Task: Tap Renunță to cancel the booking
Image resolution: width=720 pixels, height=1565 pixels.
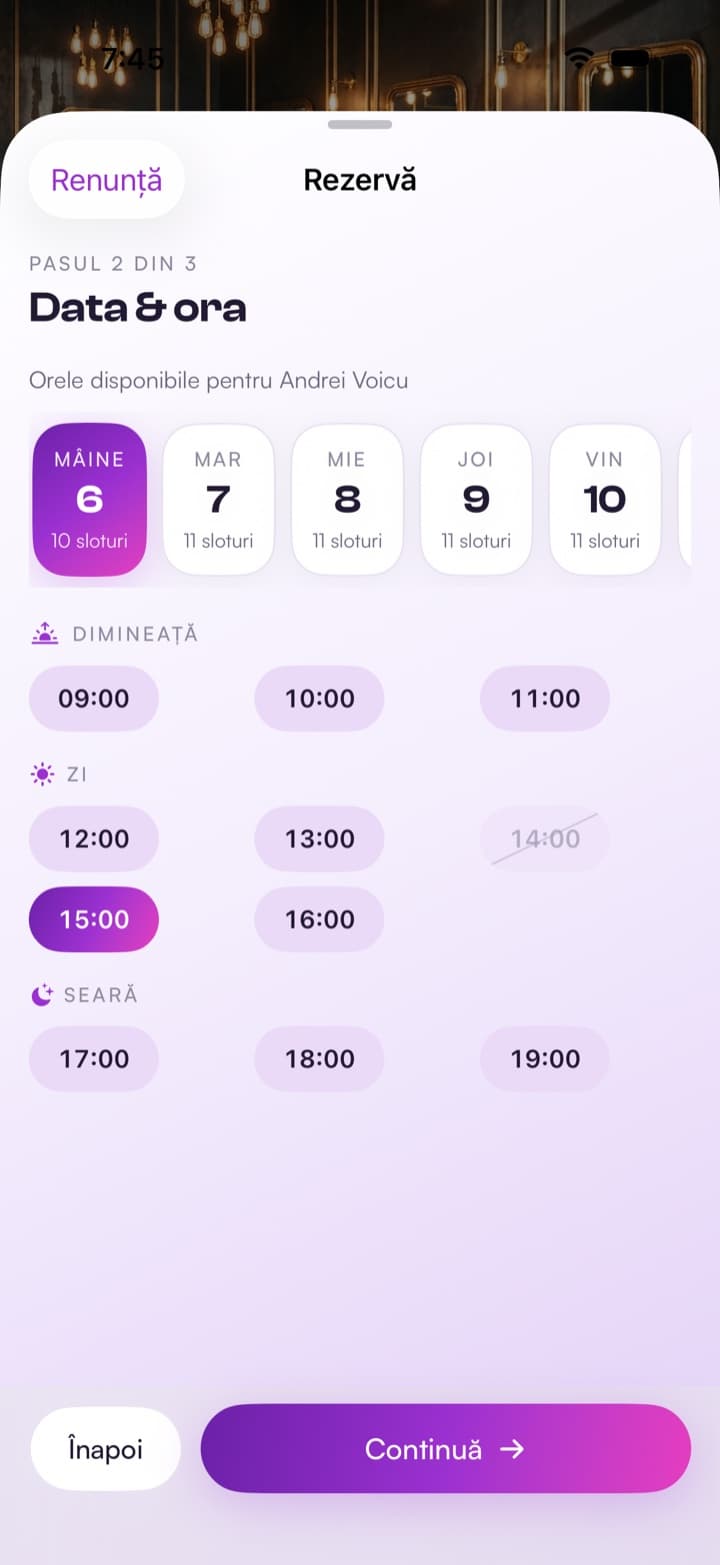Action: [x=107, y=180]
